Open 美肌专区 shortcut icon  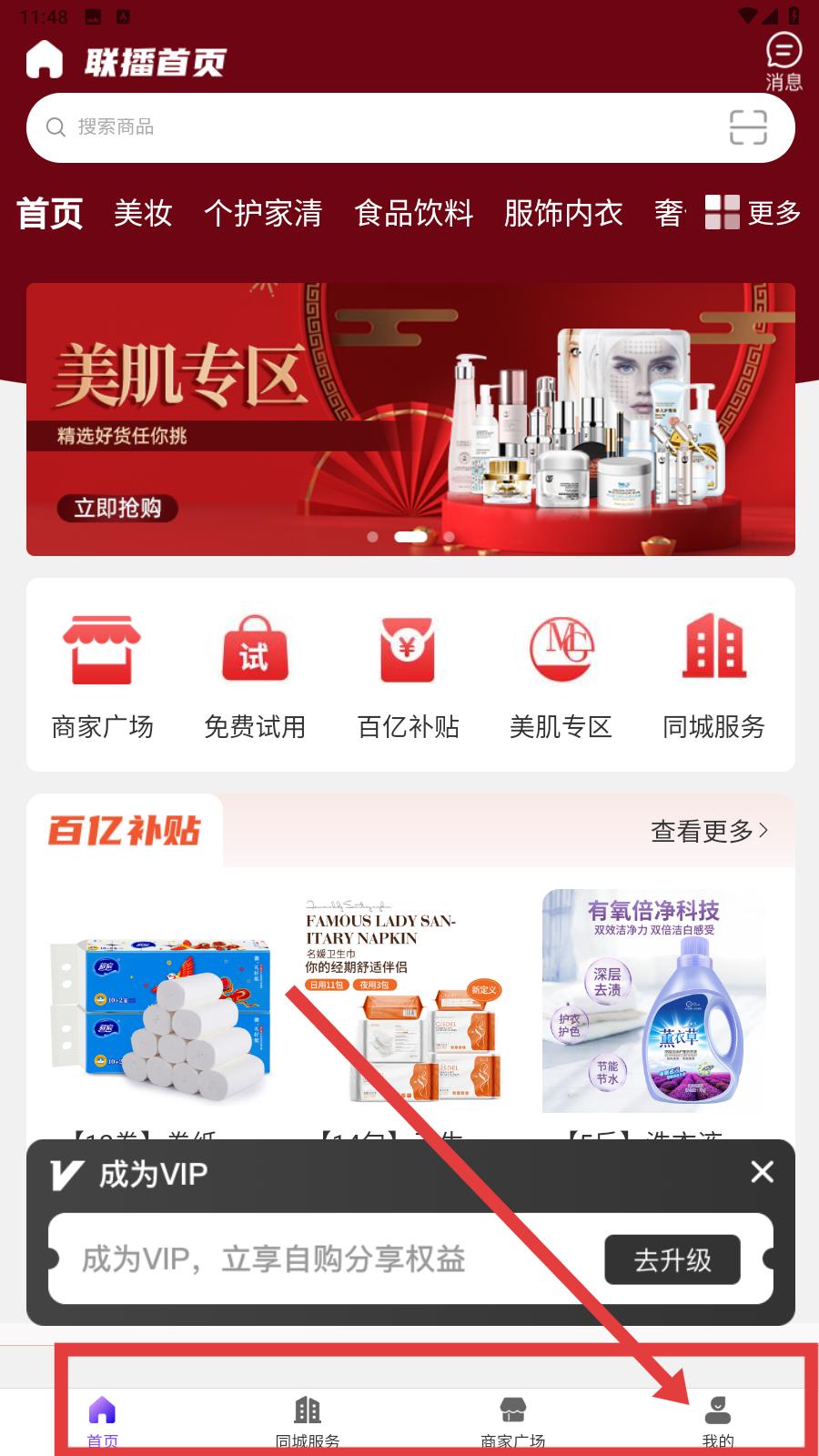tap(561, 675)
